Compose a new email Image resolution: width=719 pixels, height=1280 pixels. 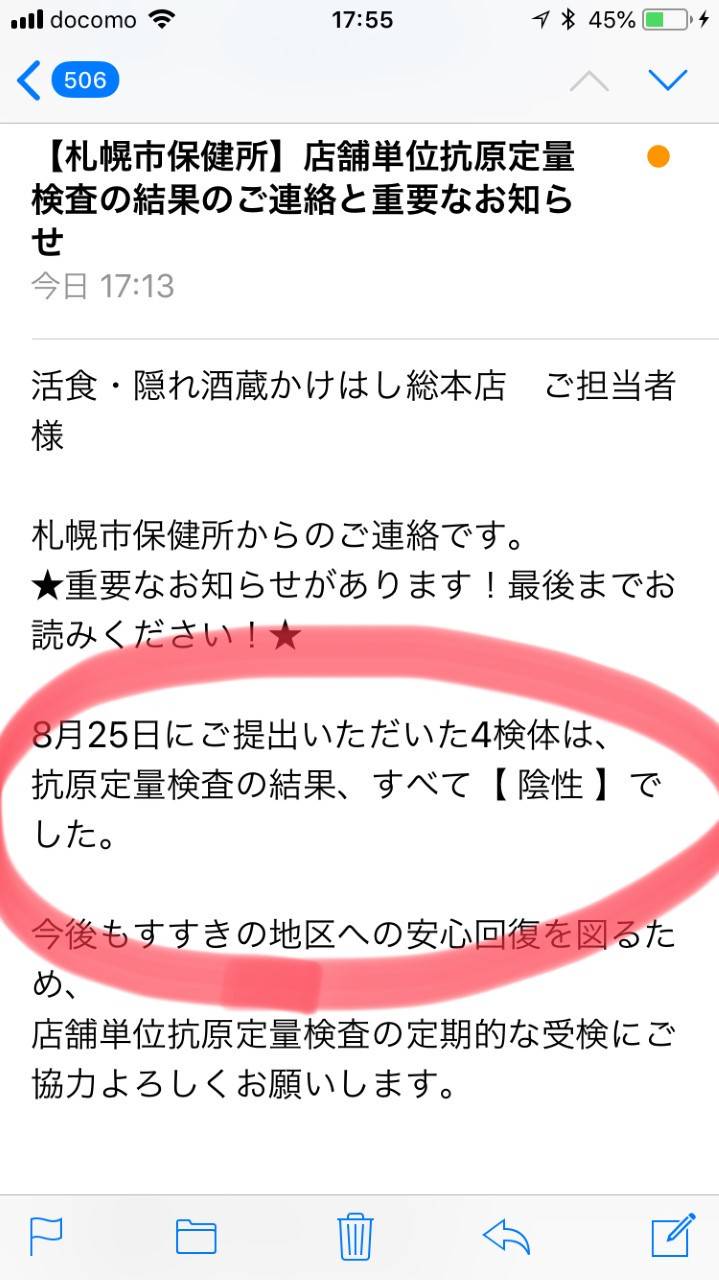pos(672,1235)
